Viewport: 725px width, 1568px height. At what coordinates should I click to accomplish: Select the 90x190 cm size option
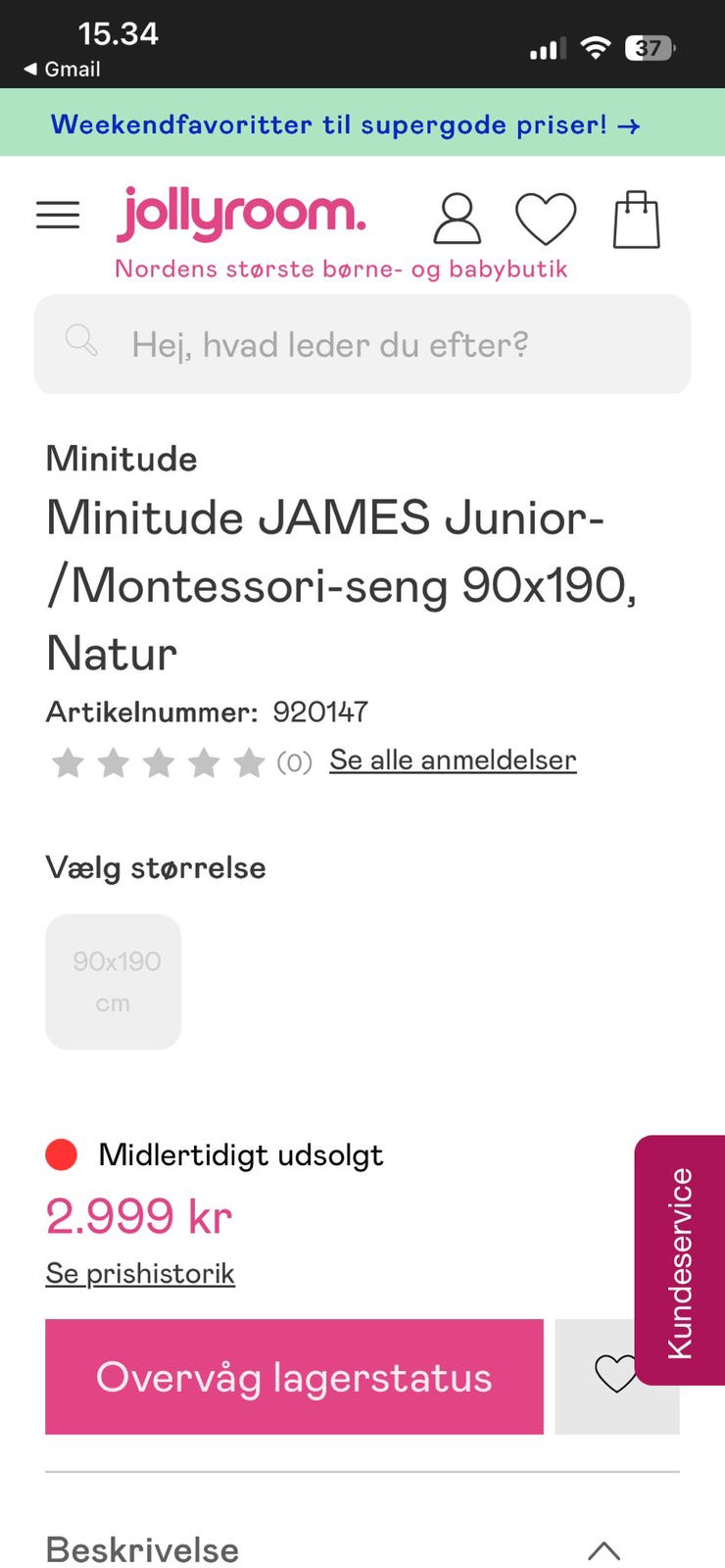[113, 981]
